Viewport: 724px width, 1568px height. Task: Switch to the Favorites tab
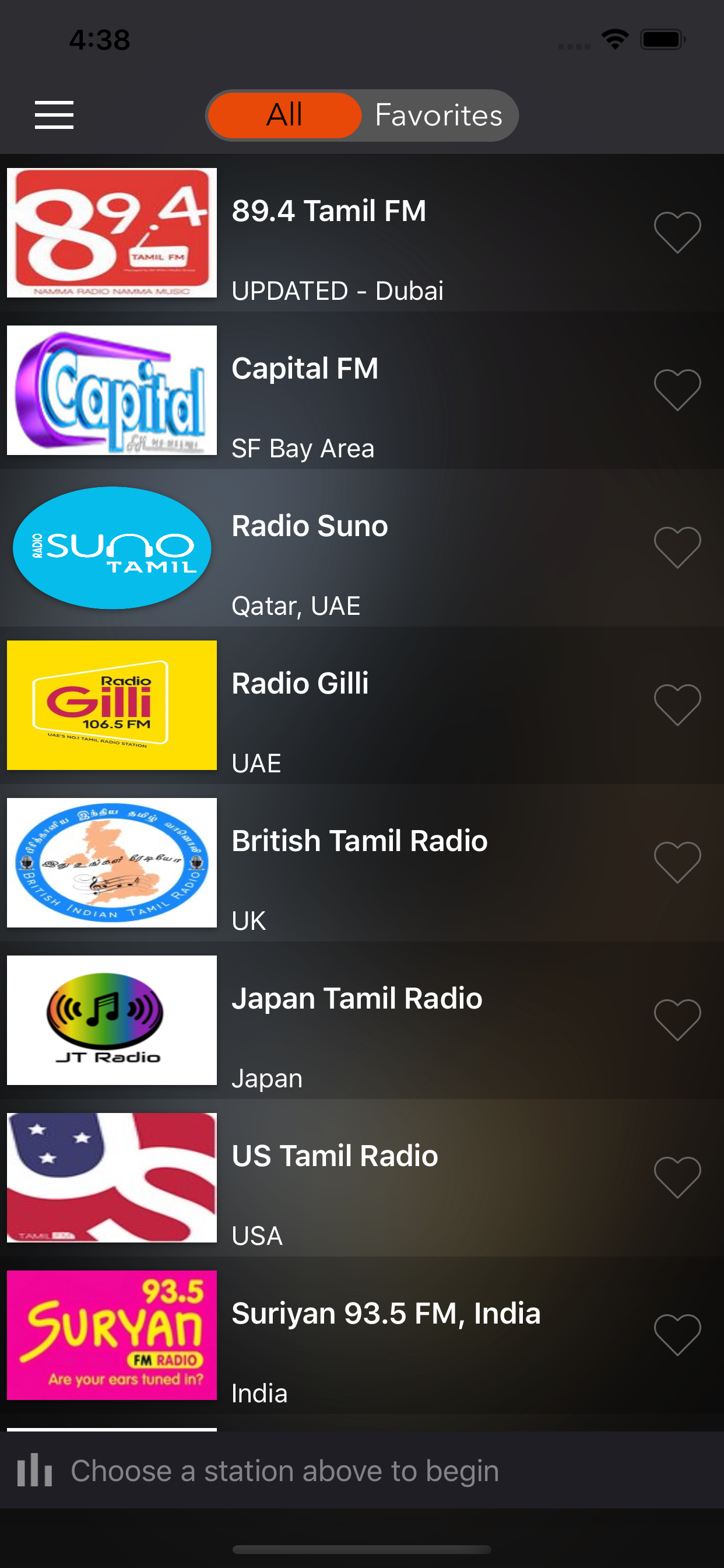(x=439, y=115)
